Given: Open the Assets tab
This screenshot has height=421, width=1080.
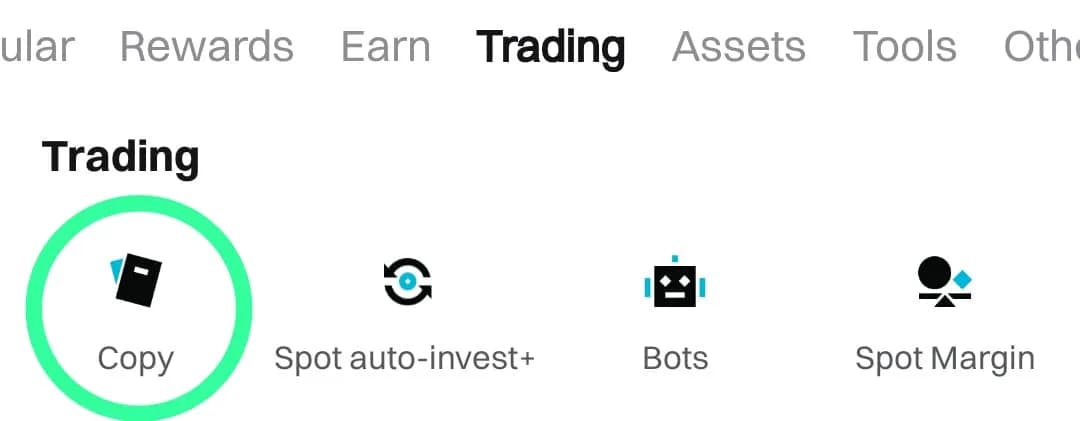Looking at the screenshot, I should coord(738,47).
